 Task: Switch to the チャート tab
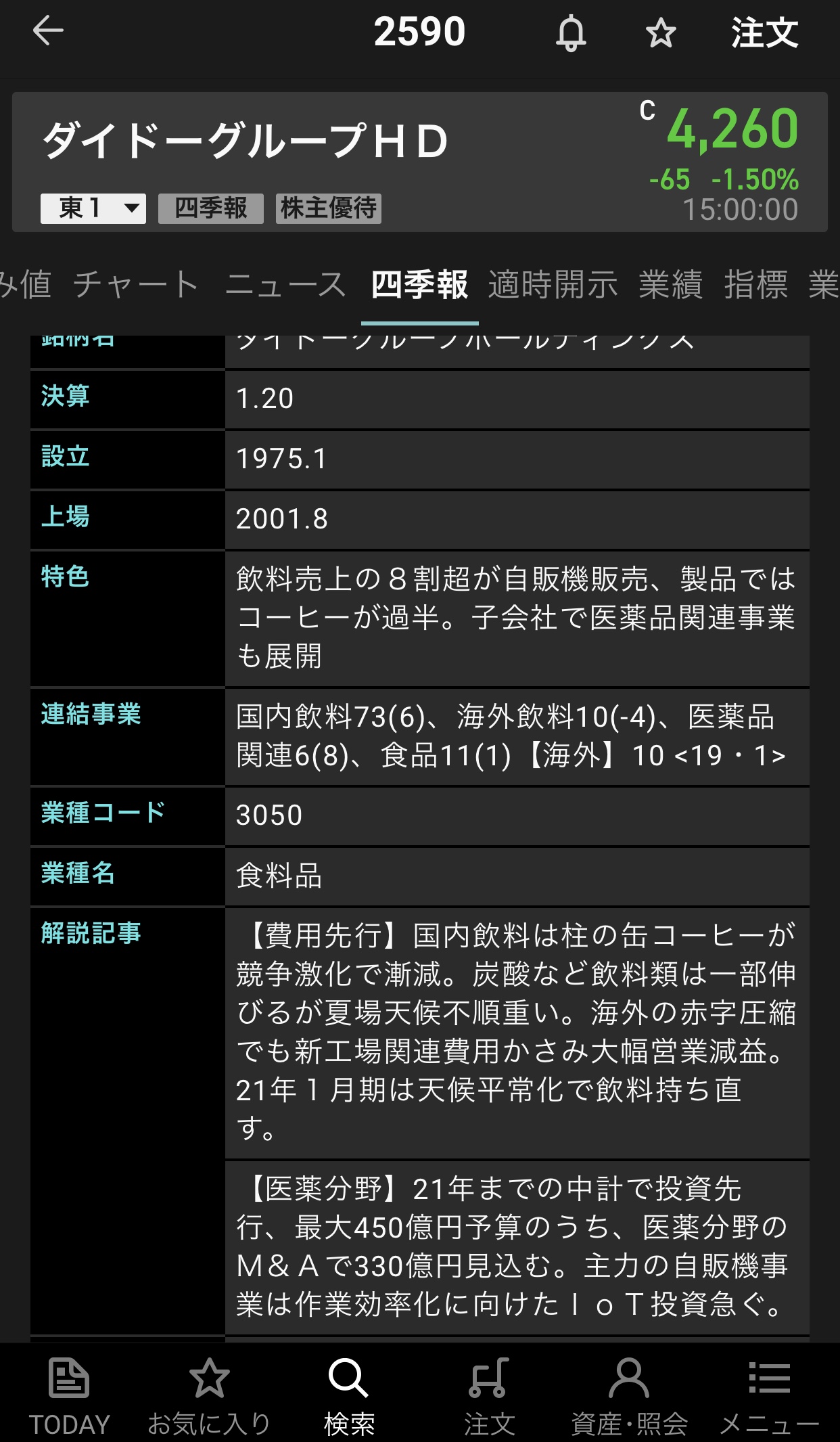pyautogui.click(x=135, y=284)
